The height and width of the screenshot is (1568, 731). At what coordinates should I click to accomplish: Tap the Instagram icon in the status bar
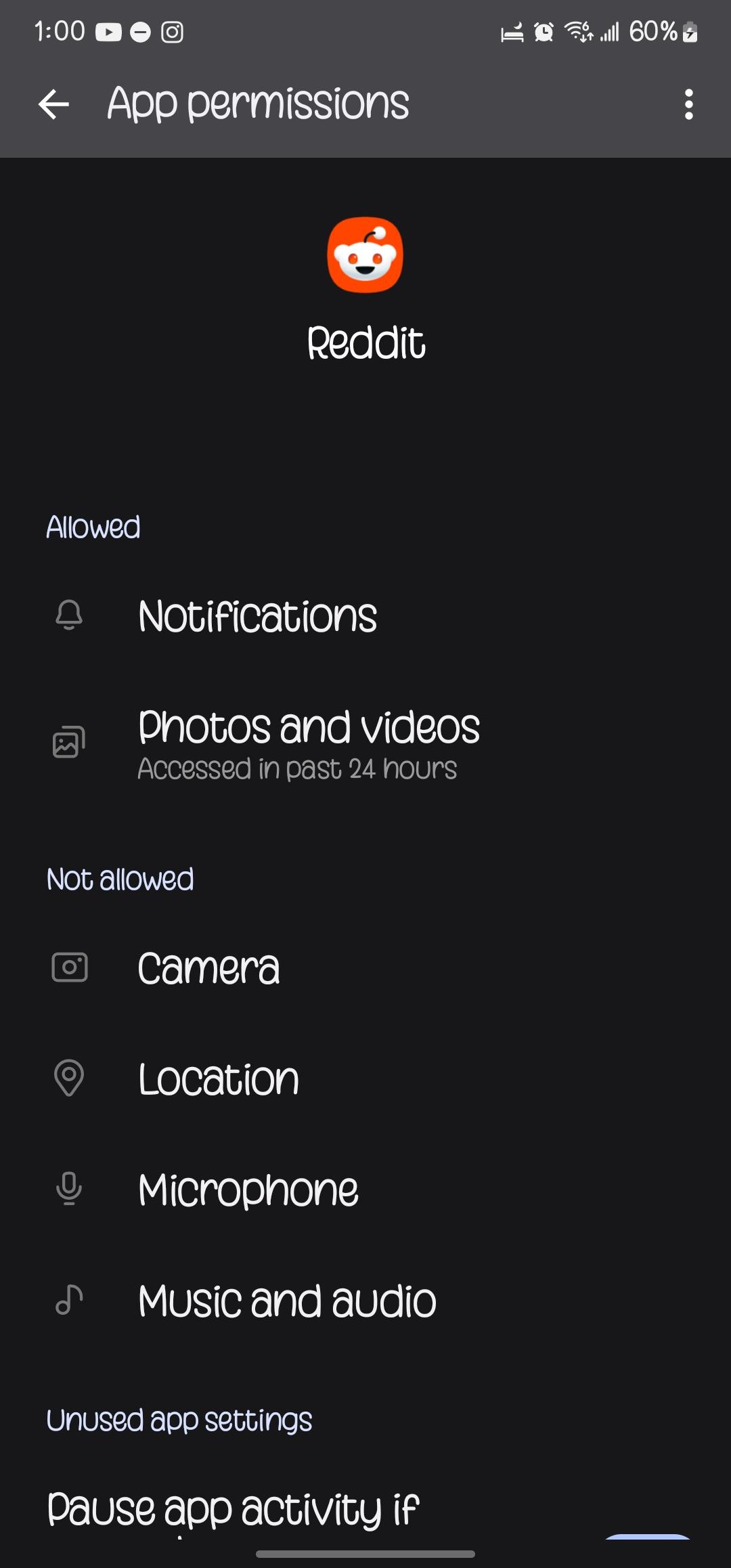pyautogui.click(x=173, y=31)
